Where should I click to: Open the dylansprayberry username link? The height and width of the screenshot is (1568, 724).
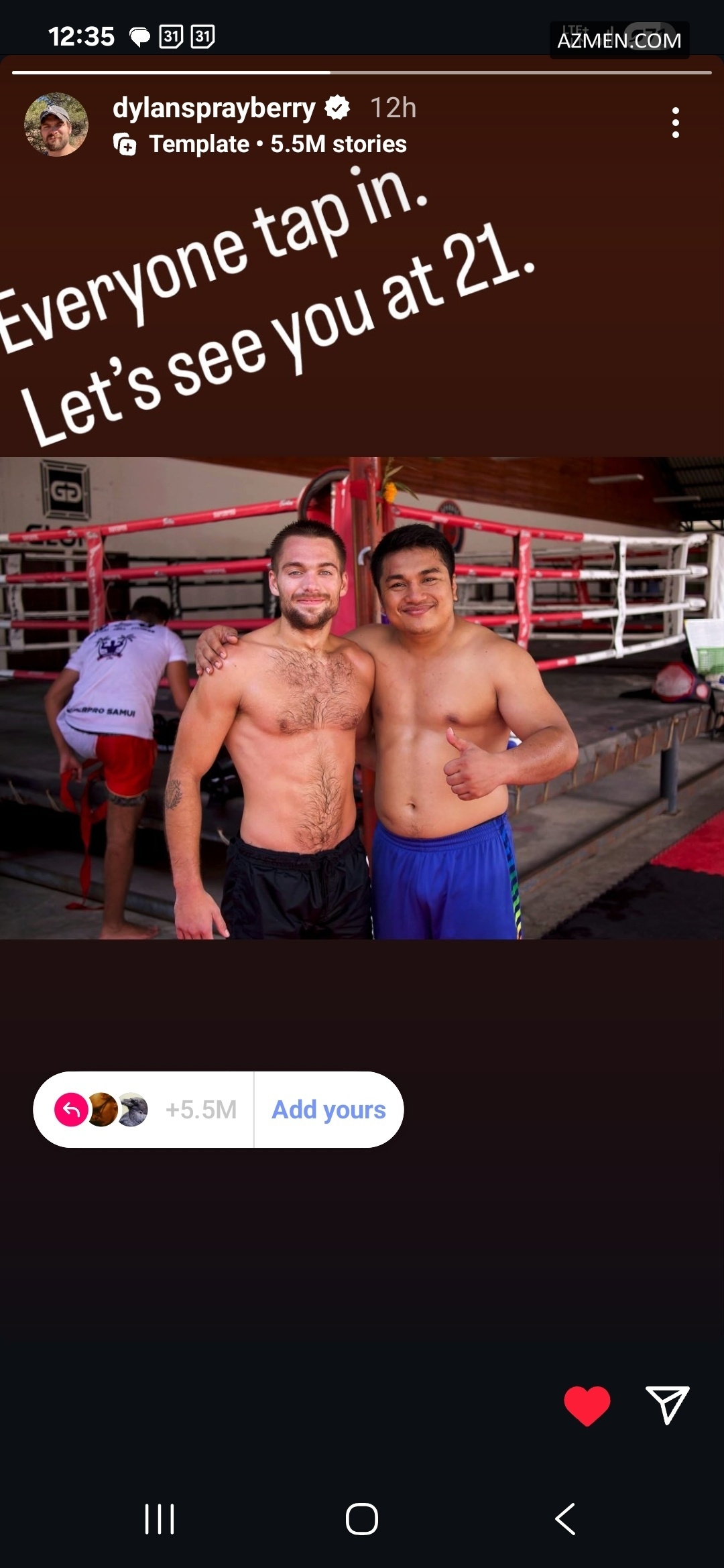click(x=214, y=108)
